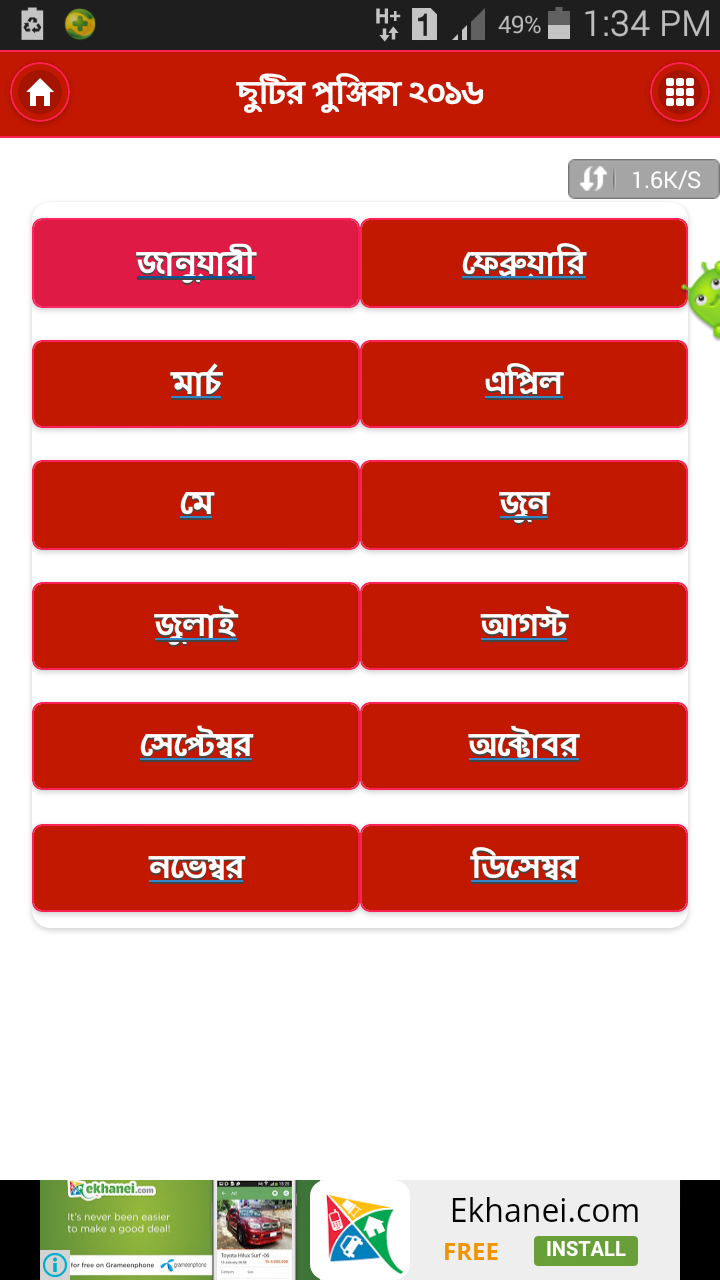Open সেপ্টেম্বর holidays
Image resolution: width=720 pixels, height=1280 pixels.
(196, 746)
